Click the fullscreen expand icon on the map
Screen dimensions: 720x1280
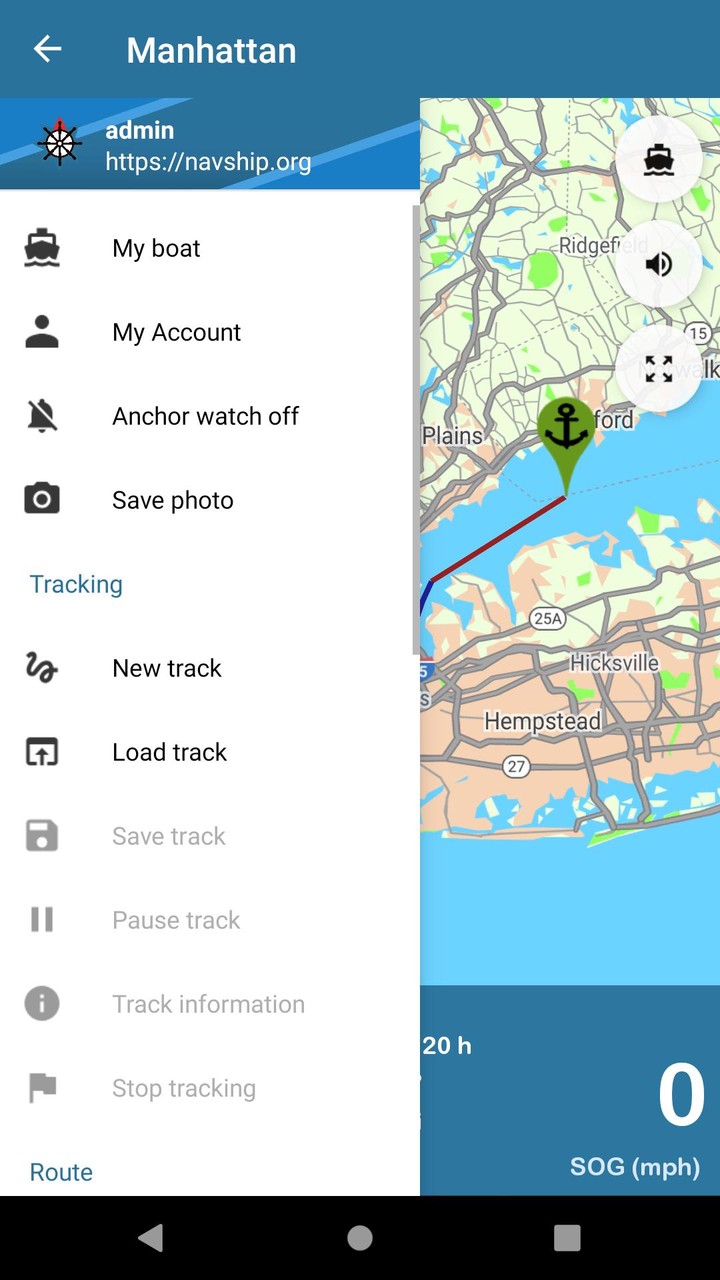click(659, 368)
